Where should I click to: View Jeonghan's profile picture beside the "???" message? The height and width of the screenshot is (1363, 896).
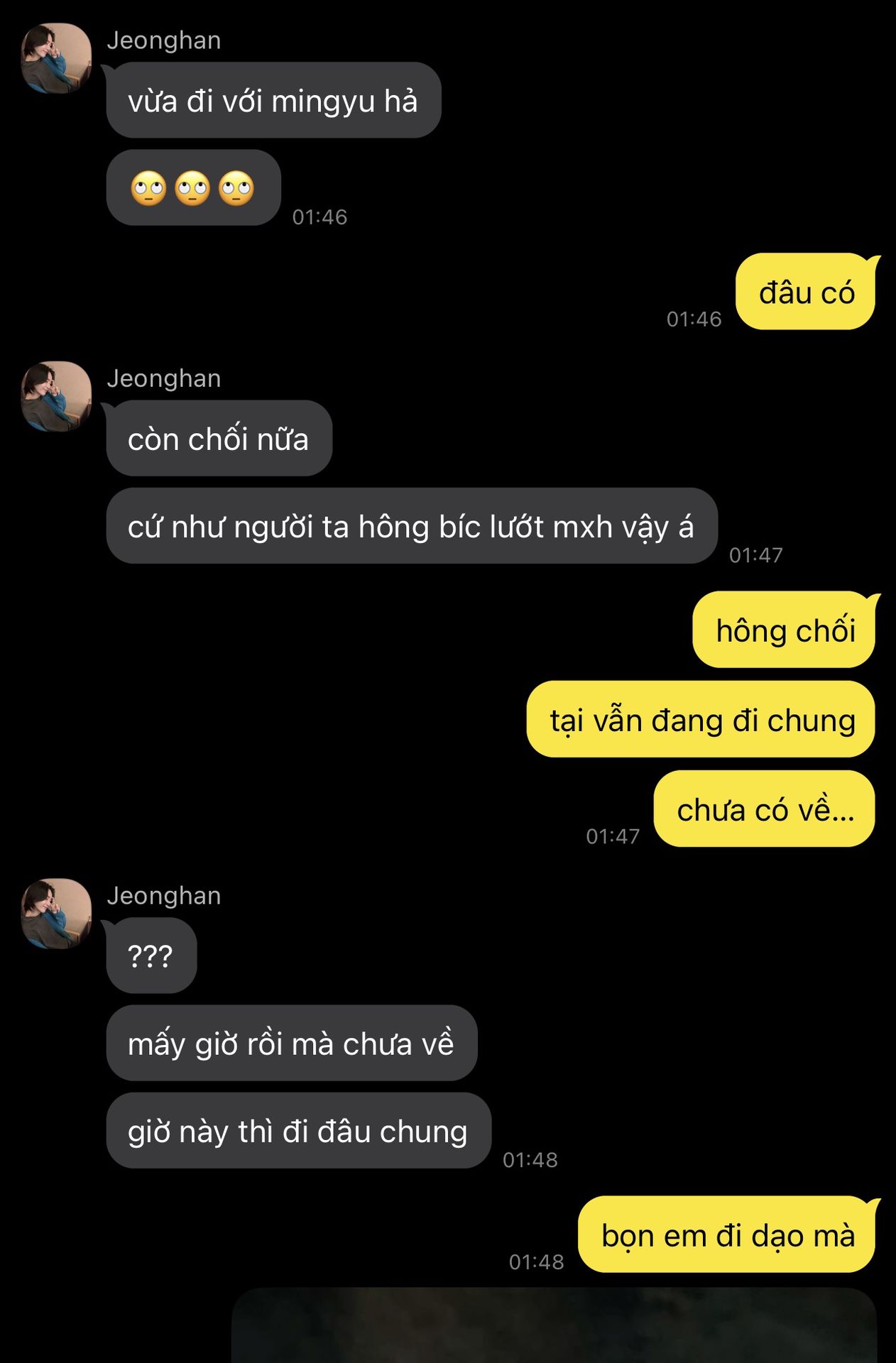(56, 914)
